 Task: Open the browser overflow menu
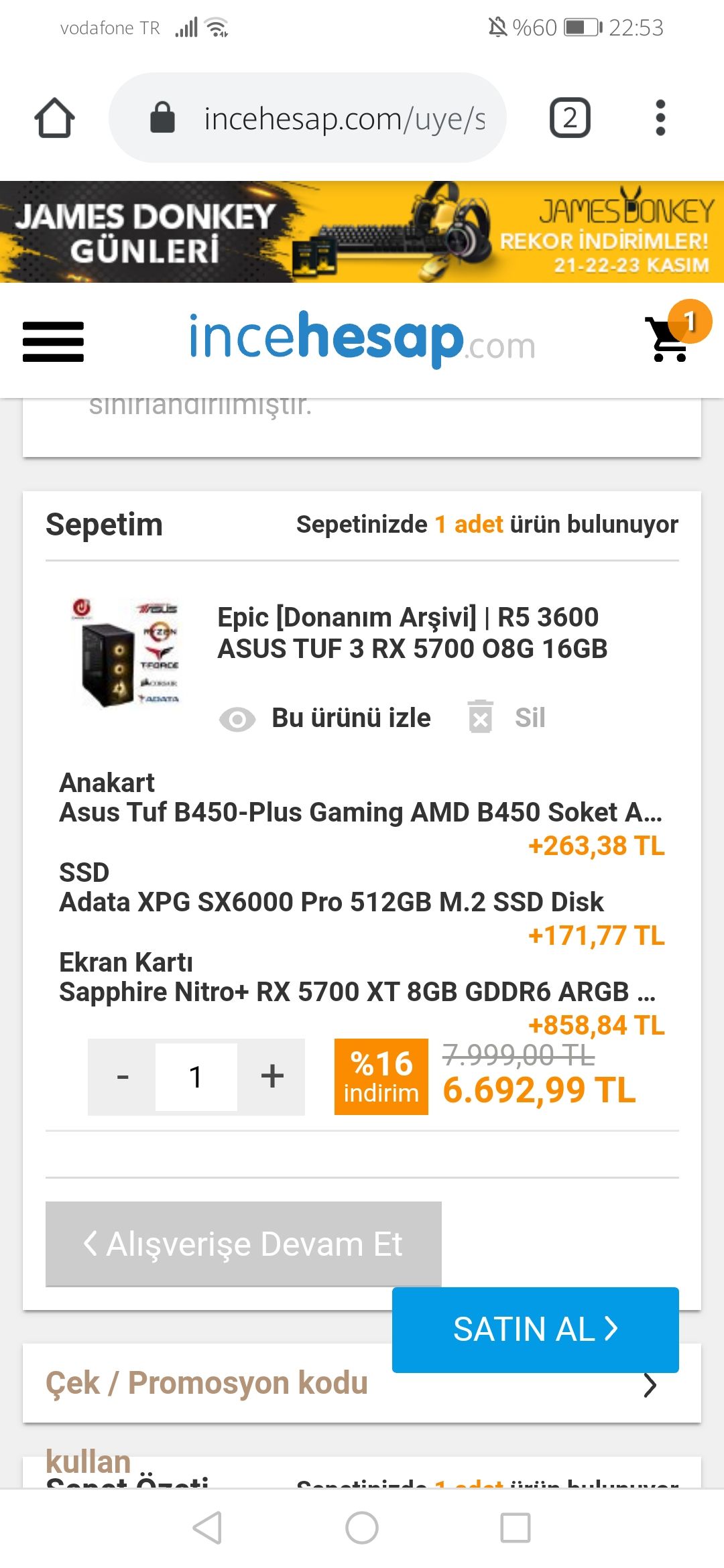660,118
